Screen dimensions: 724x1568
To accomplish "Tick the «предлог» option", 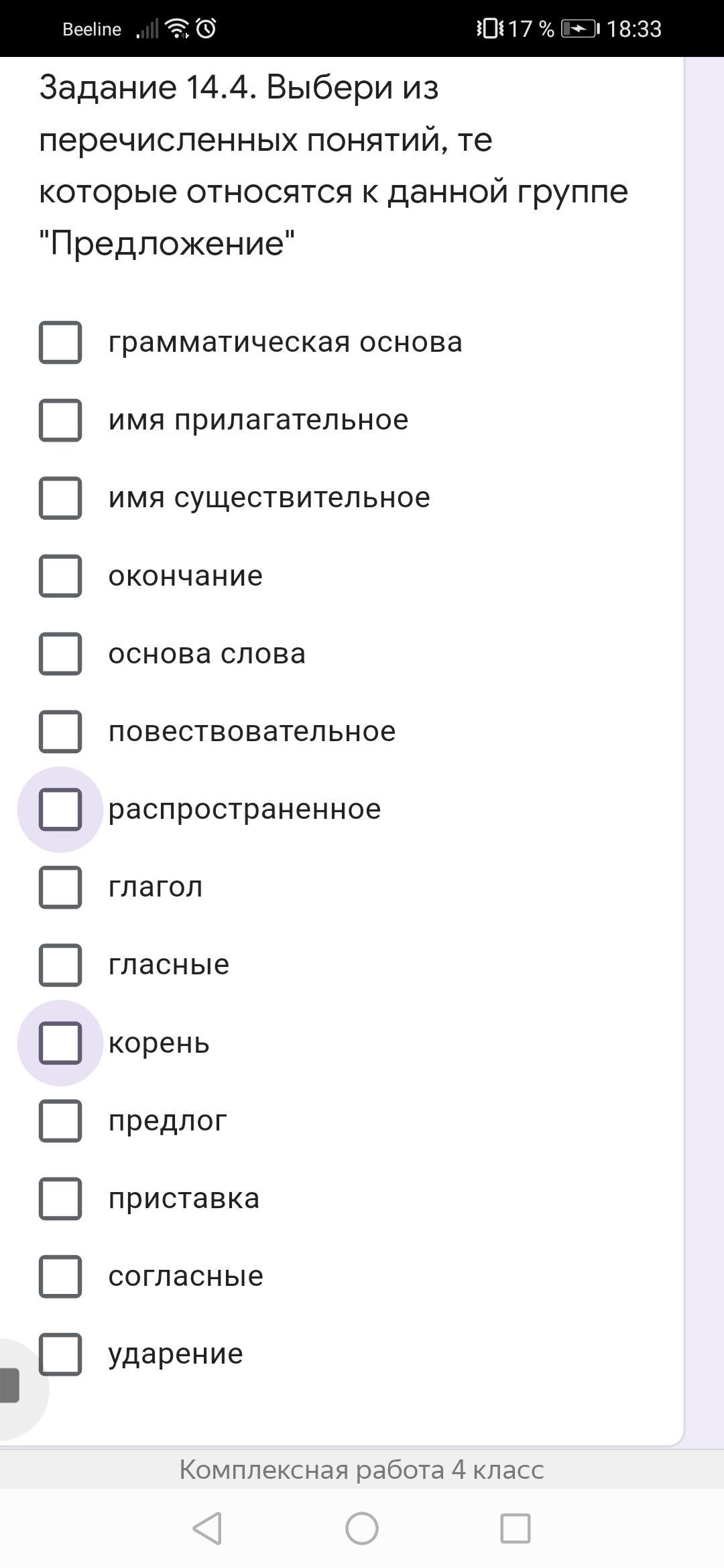I will coord(60,1120).
